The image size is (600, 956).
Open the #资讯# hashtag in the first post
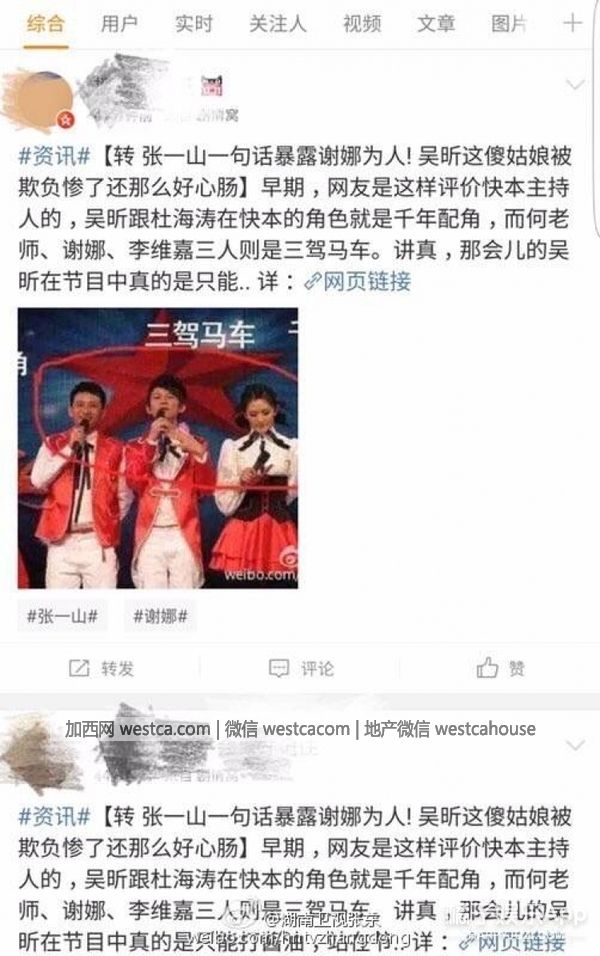(46, 157)
